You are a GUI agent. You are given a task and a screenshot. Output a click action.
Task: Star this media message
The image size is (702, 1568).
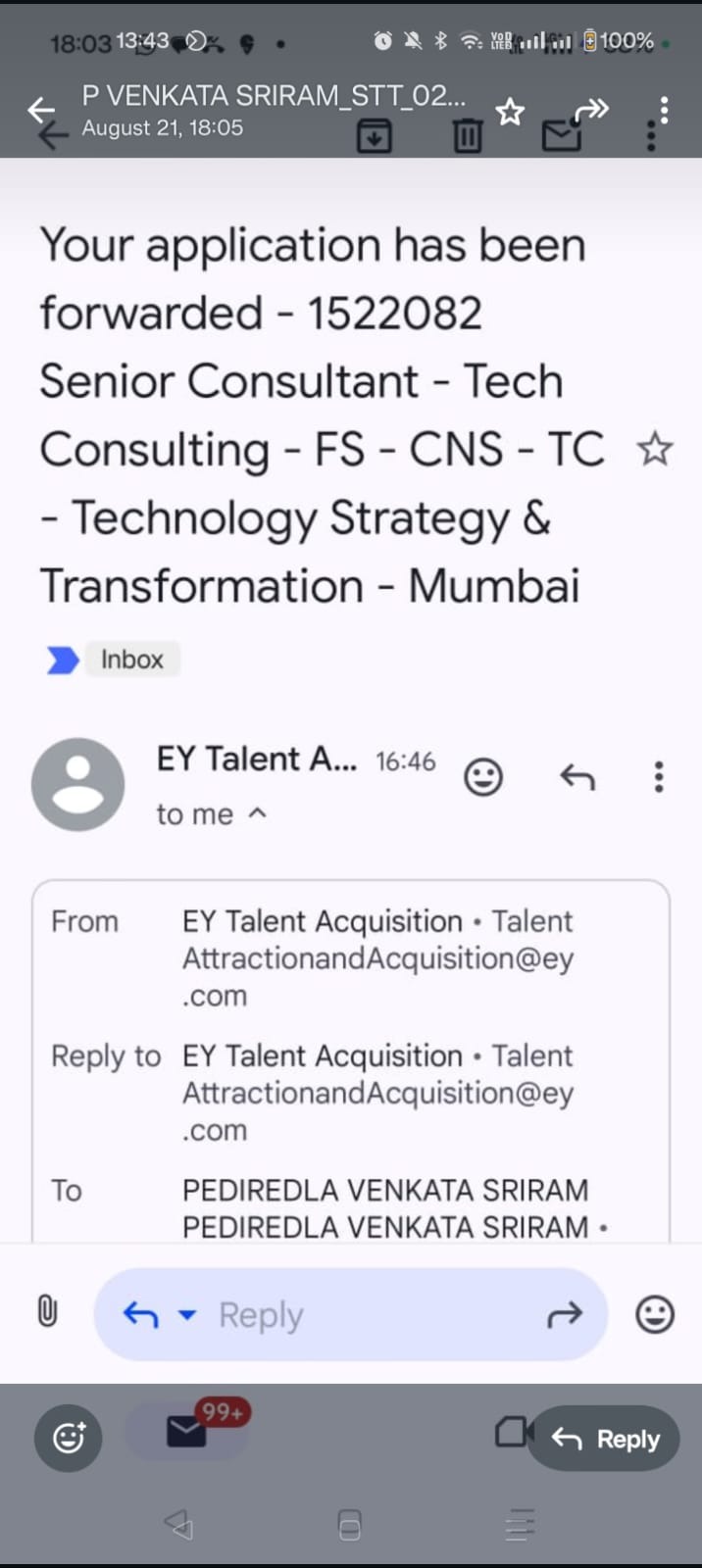pyautogui.click(x=510, y=112)
